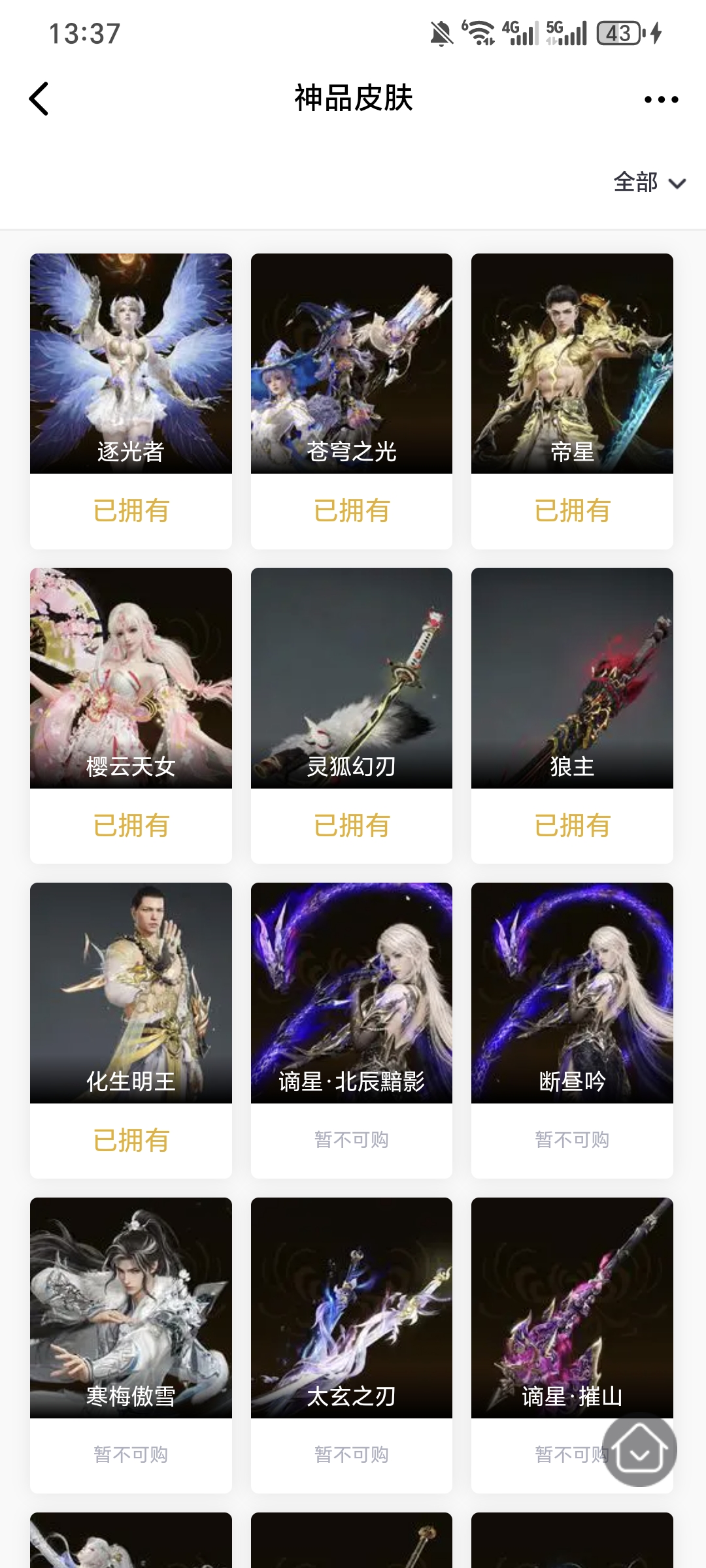Open the 寒梅傲雪 skin card
Image resolution: width=706 pixels, height=1568 pixels.
click(x=131, y=1308)
